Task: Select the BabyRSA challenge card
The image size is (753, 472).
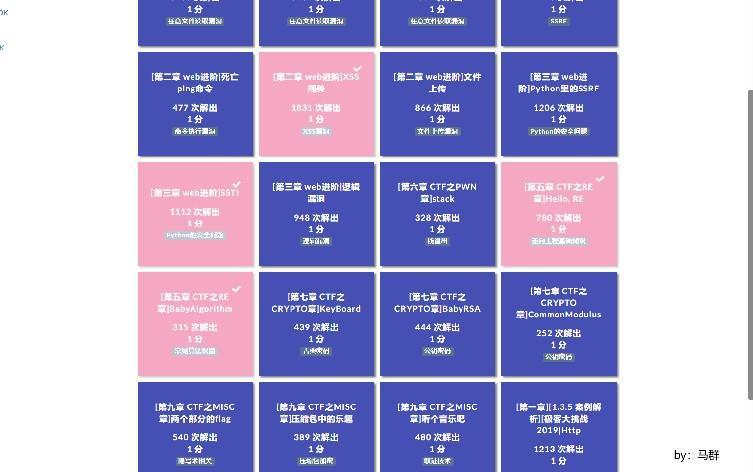Action: point(437,324)
